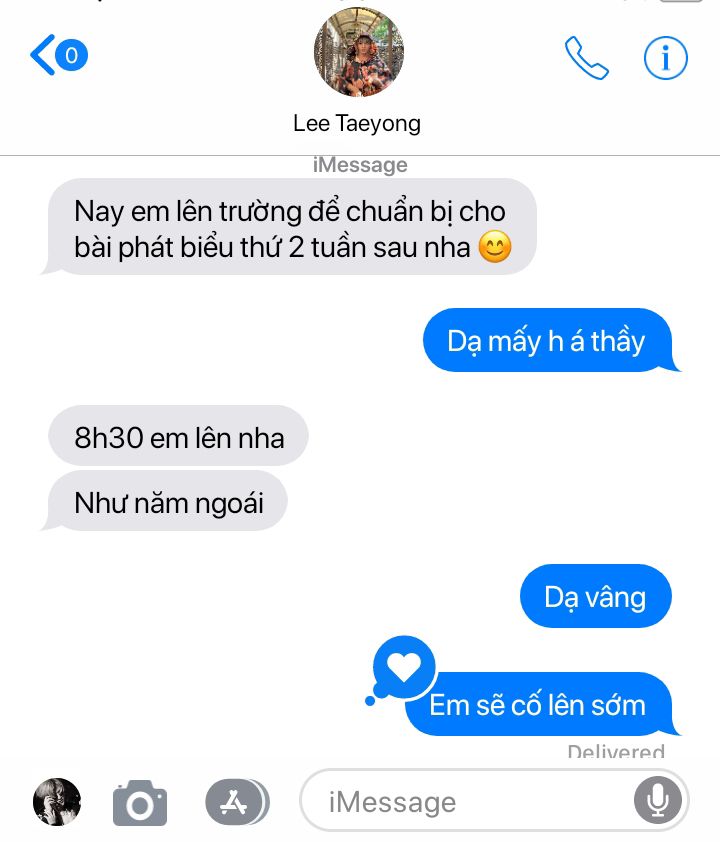Open the App Store apps drawer
This screenshot has width=720, height=842.
(x=237, y=802)
